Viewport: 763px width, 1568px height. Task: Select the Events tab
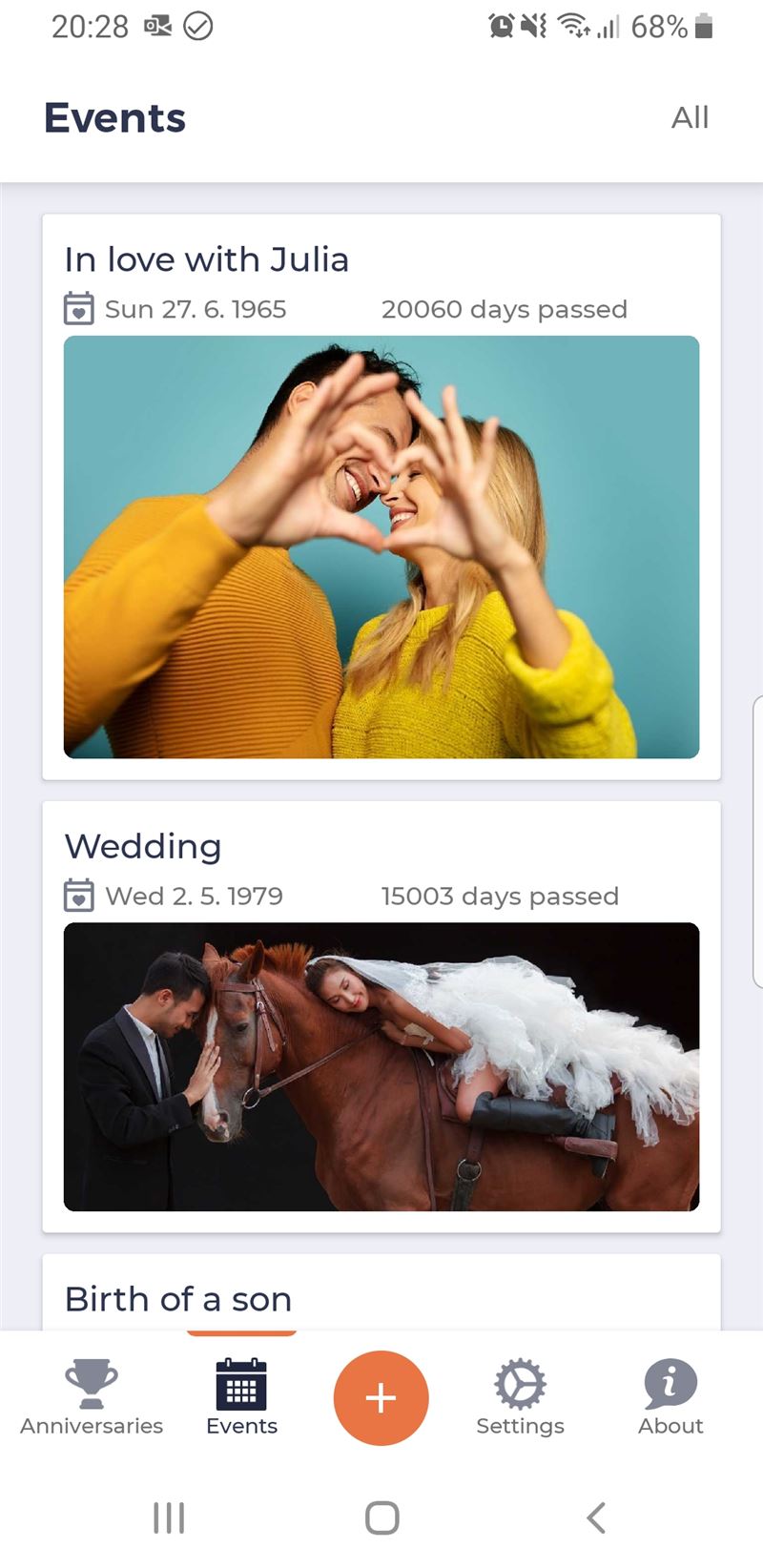241,1398
